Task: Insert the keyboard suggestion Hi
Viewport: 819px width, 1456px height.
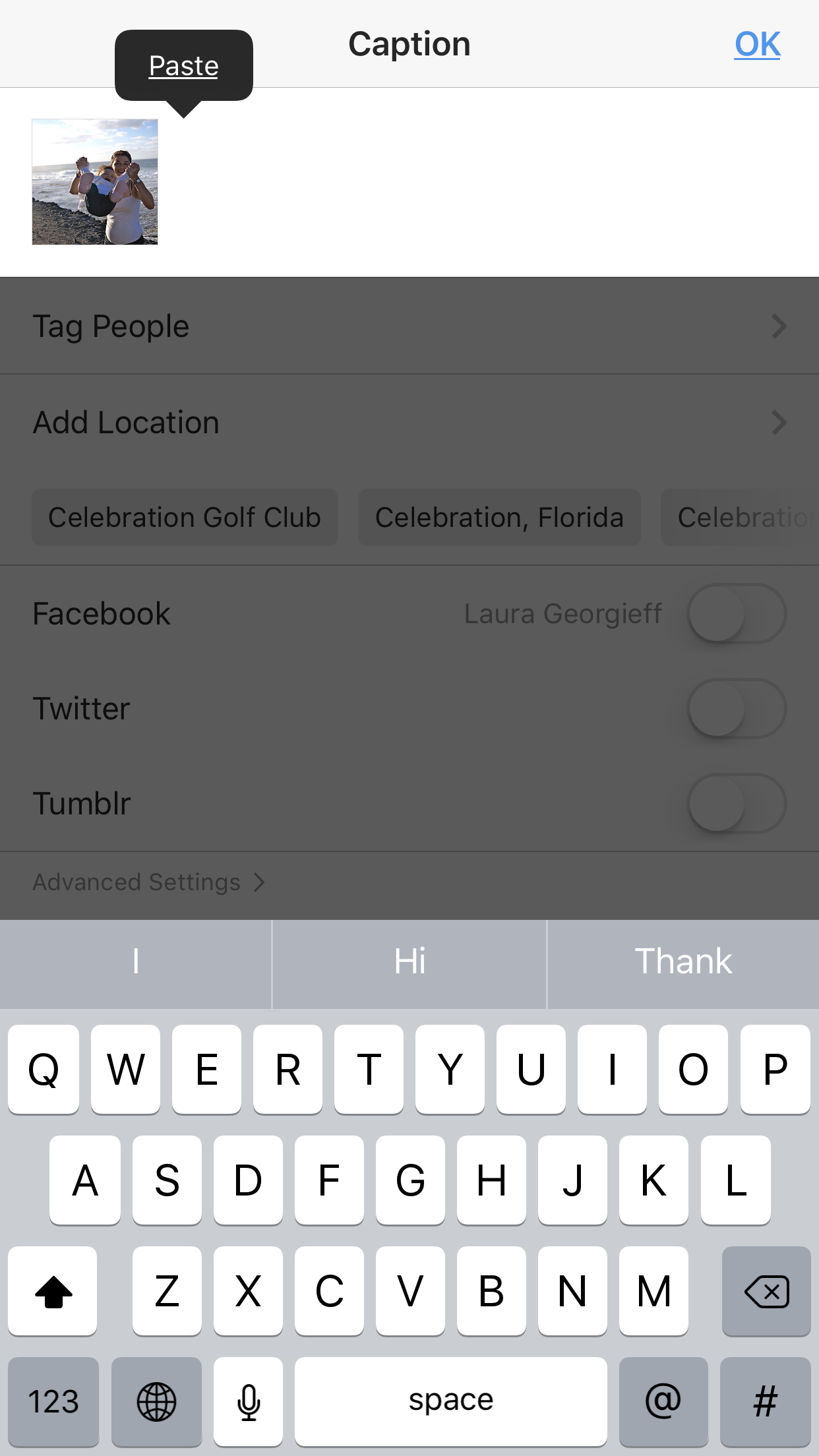Action: pyautogui.click(x=409, y=961)
